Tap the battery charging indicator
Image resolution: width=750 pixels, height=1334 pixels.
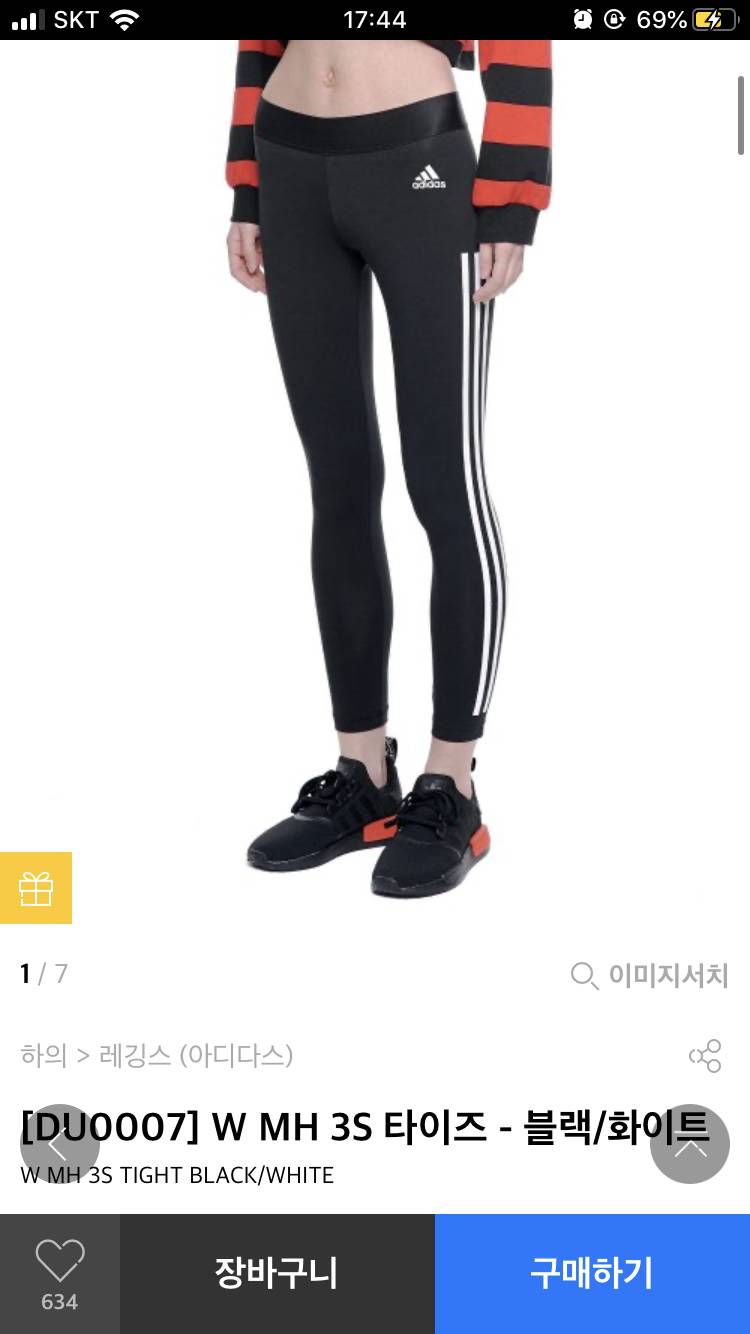714,16
